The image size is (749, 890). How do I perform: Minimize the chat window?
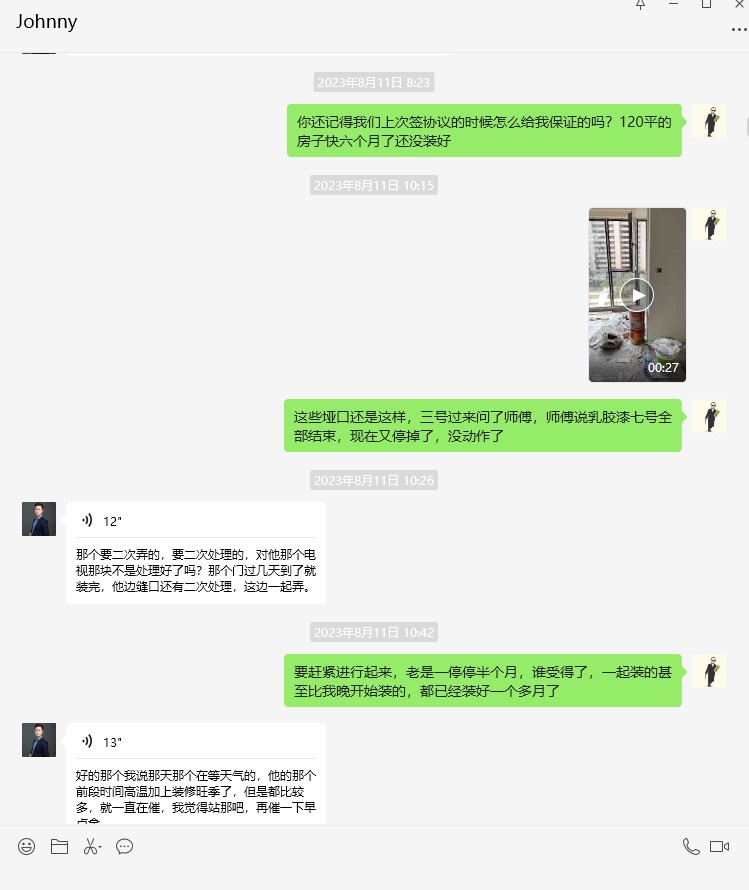pos(674,5)
